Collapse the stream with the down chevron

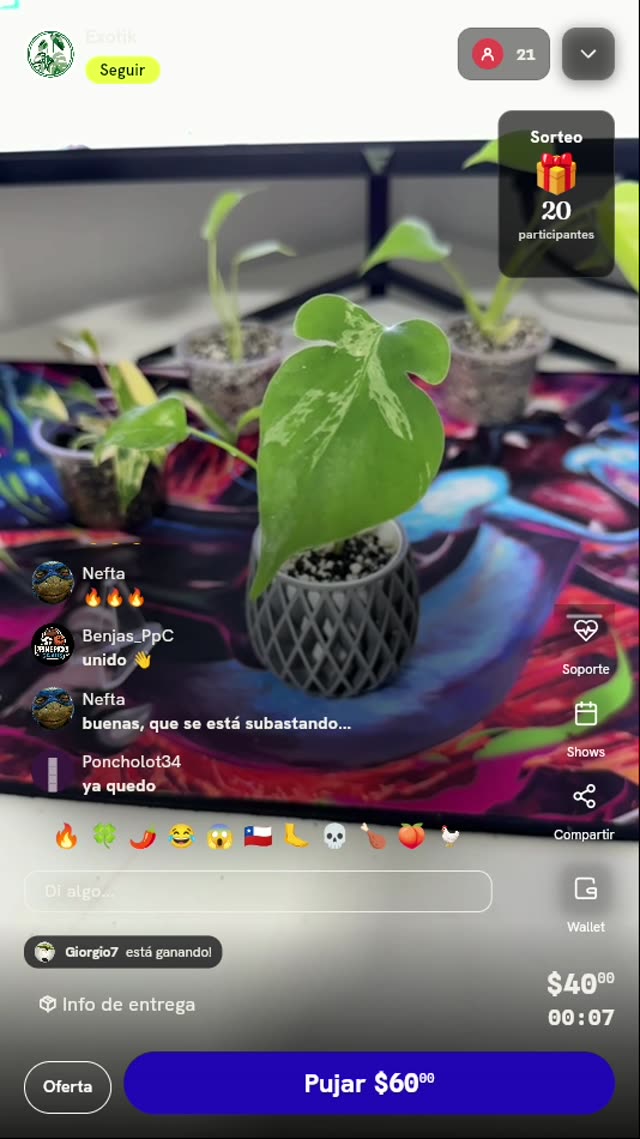coord(588,54)
